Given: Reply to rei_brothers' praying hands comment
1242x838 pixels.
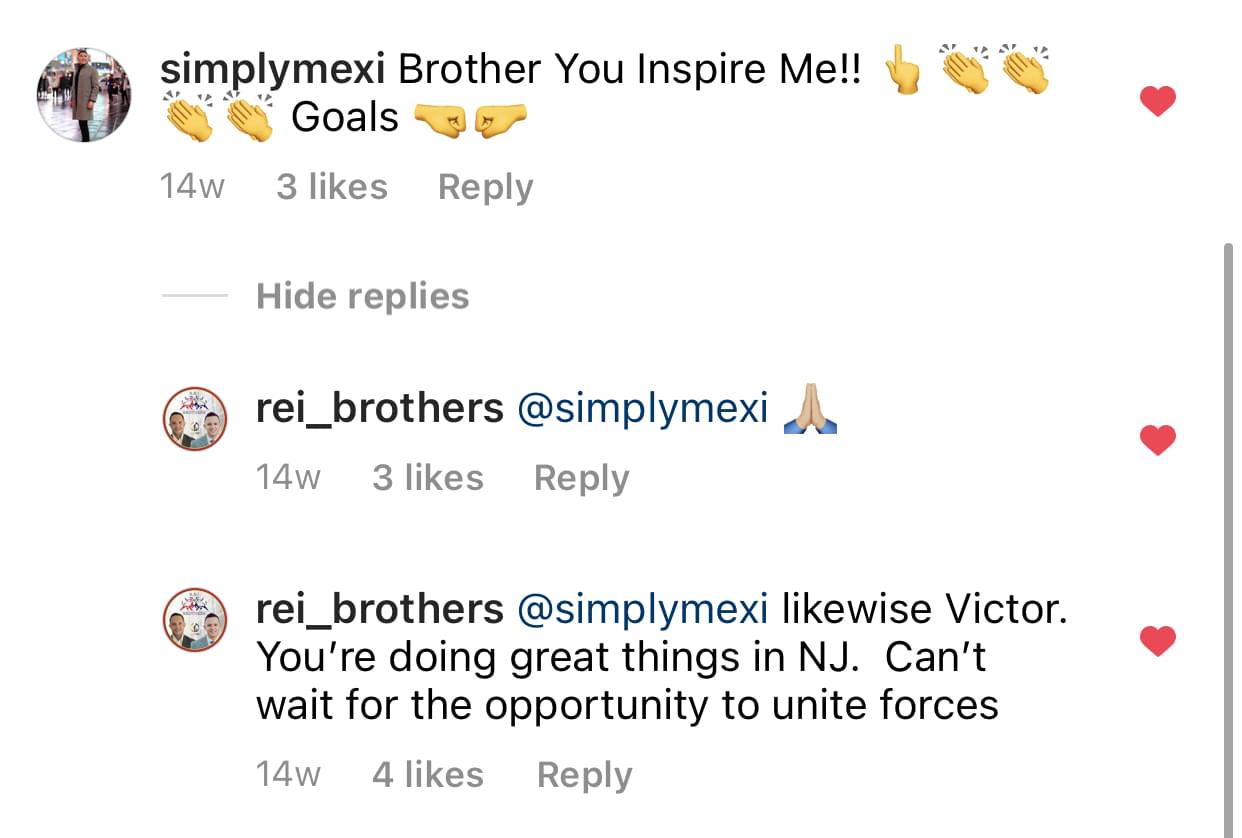Looking at the screenshot, I should (581, 478).
